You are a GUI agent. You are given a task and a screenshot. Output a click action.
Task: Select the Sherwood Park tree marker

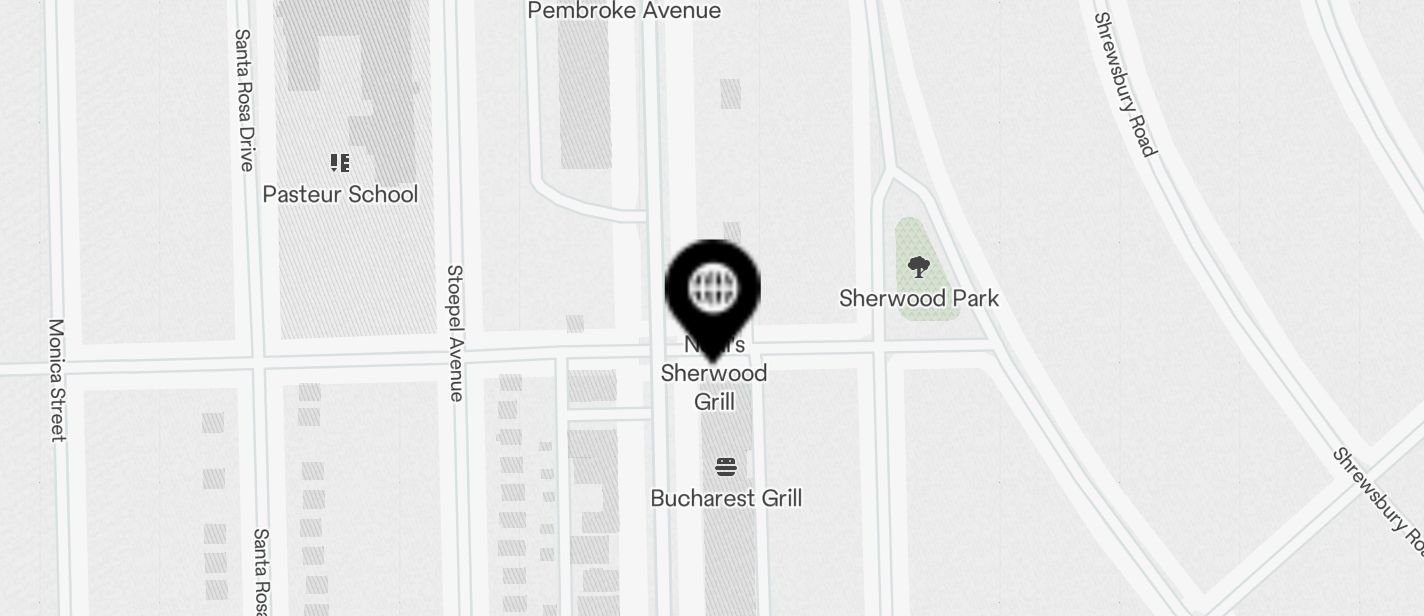point(918,268)
